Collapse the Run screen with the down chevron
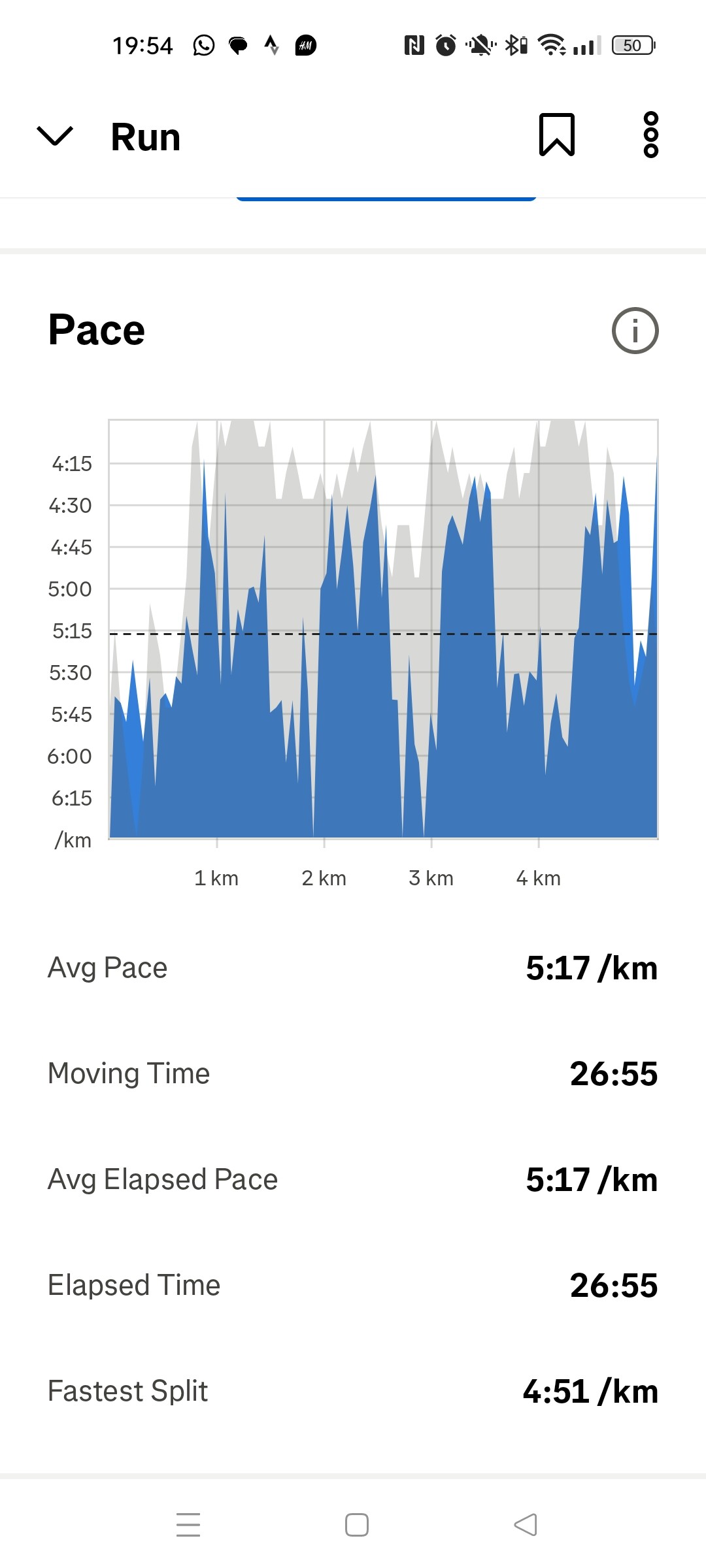 pyautogui.click(x=55, y=136)
